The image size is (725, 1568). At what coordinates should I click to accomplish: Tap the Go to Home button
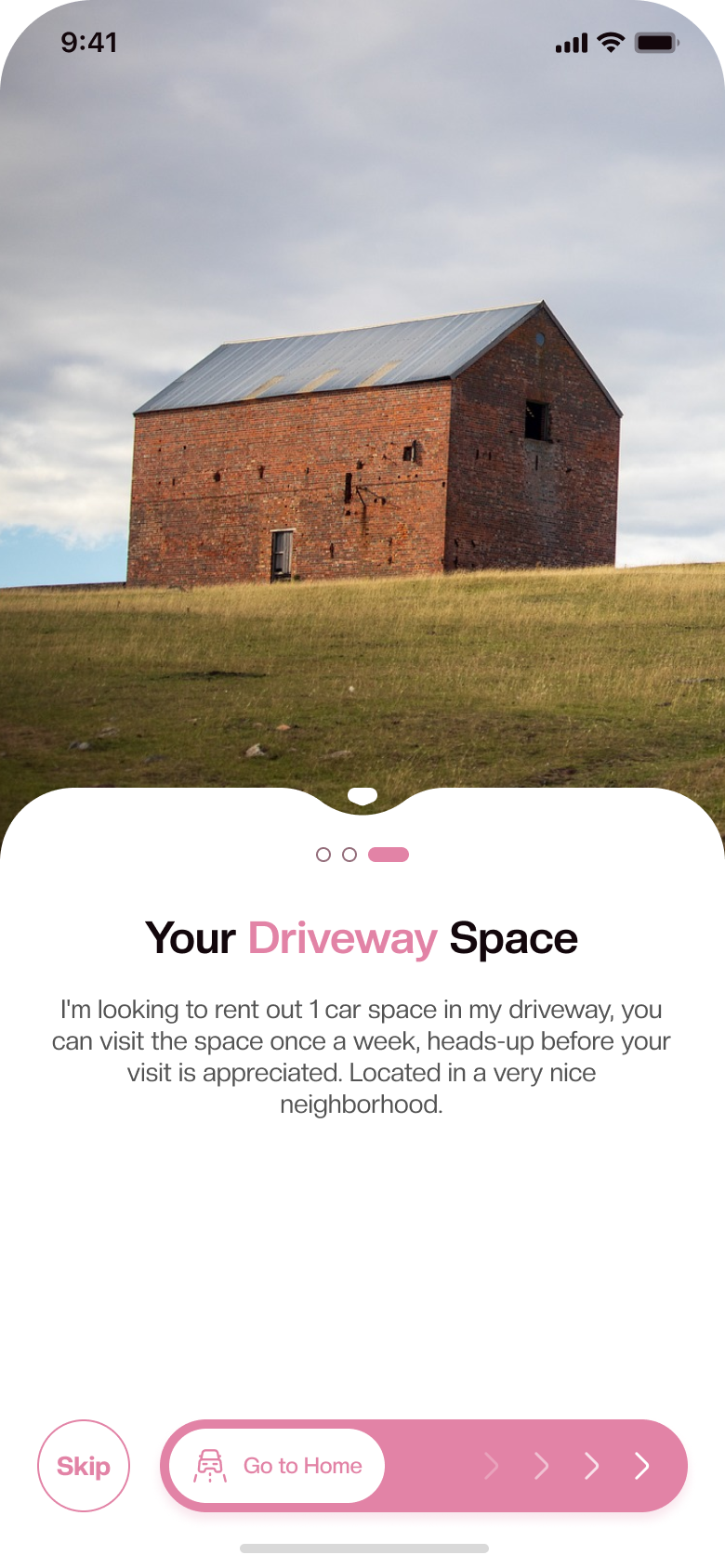(x=278, y=1466)
